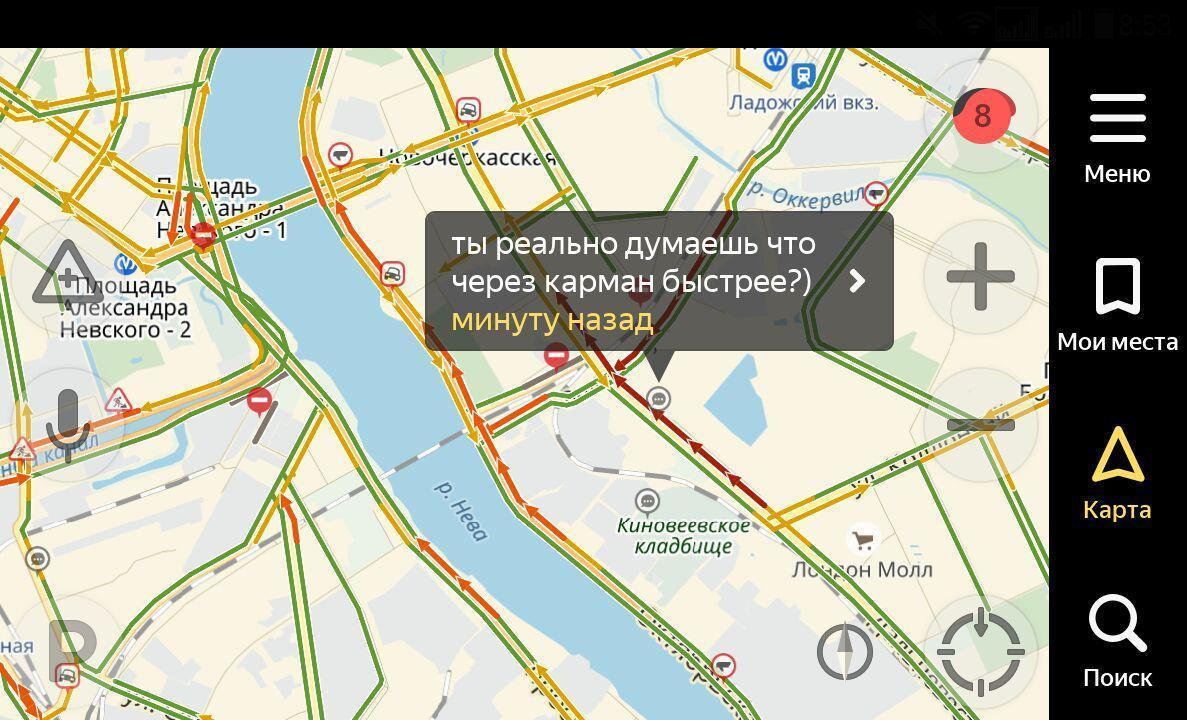Open the comment about карман

(658, 281)
